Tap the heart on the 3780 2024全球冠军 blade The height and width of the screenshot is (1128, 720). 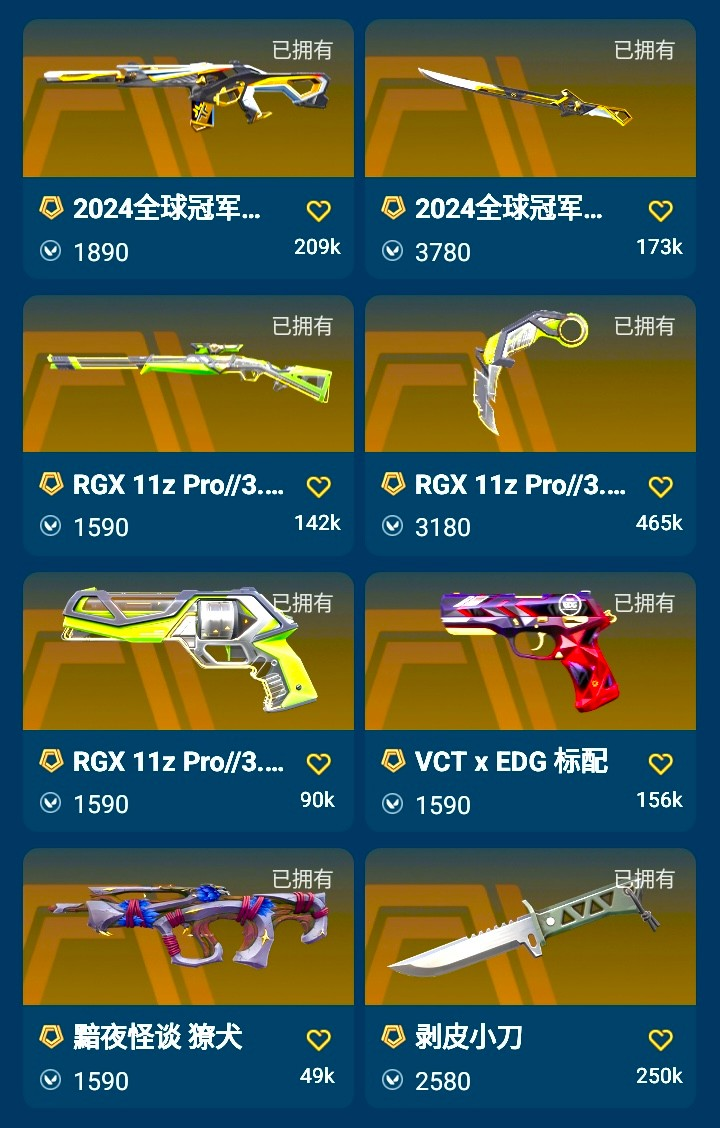660,210
